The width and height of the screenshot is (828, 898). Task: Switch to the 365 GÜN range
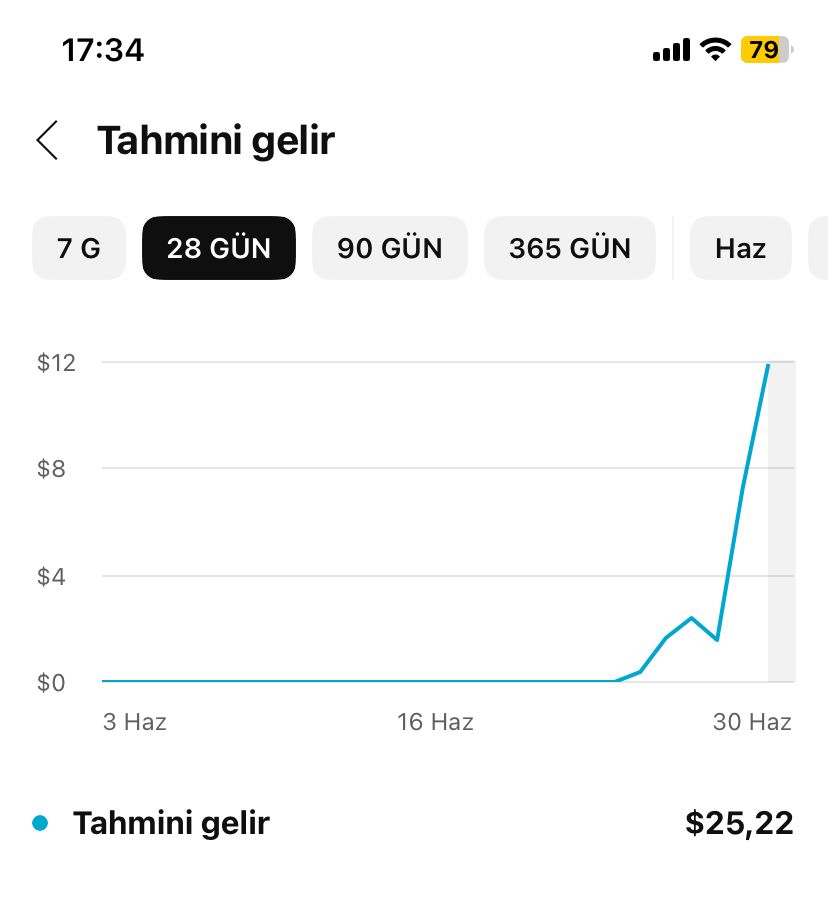[570, 248]
